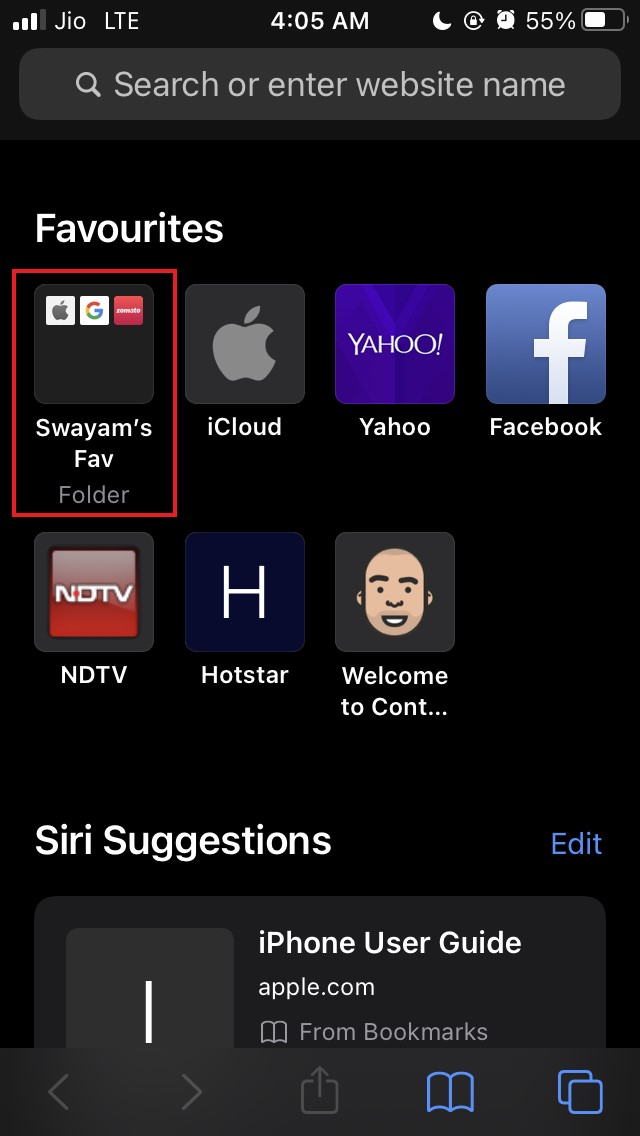640x1136 pixels.
Task: Open the Facebook favourite
Action: pyautogui.click(x=546, y=344)
